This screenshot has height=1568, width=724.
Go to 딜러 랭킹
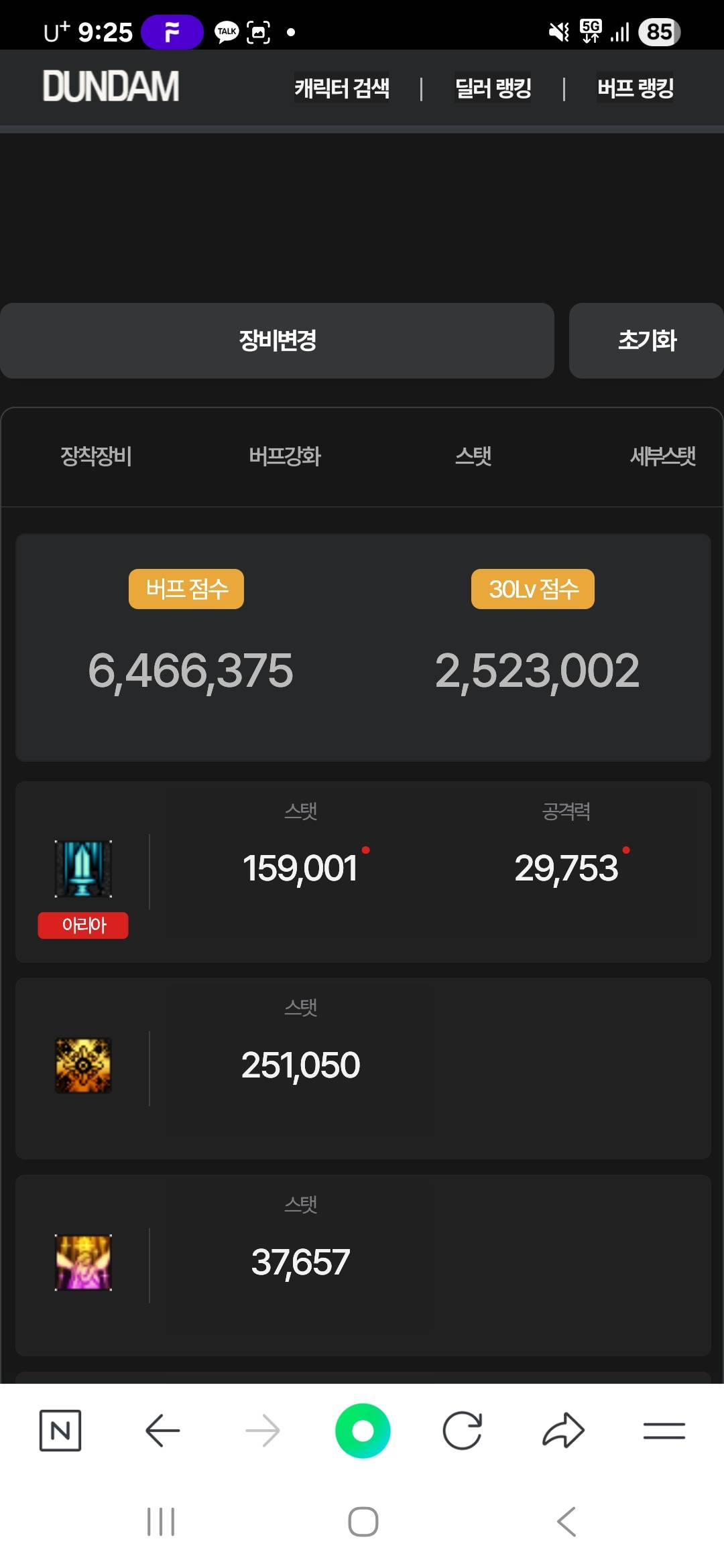coord(493,88)
